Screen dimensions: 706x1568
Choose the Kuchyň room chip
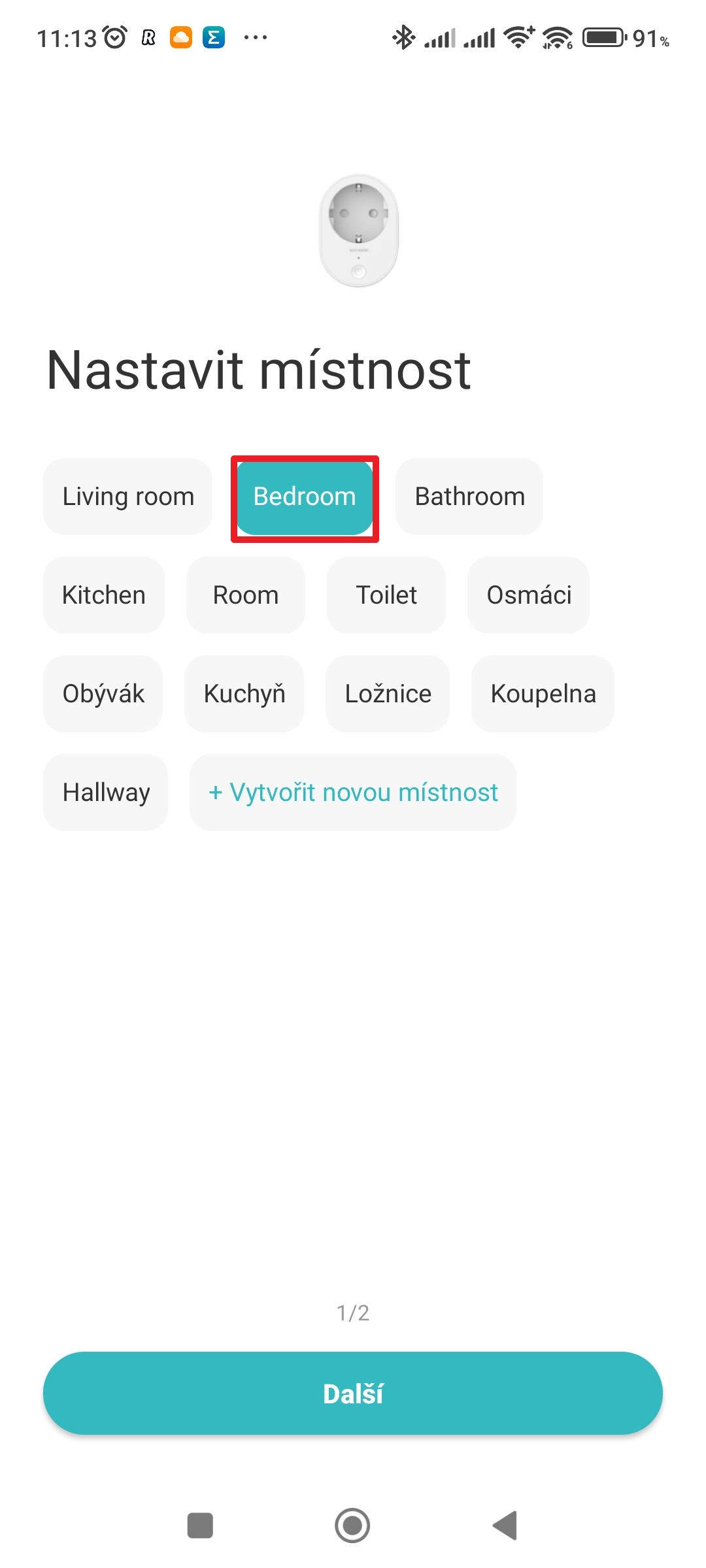244,694
